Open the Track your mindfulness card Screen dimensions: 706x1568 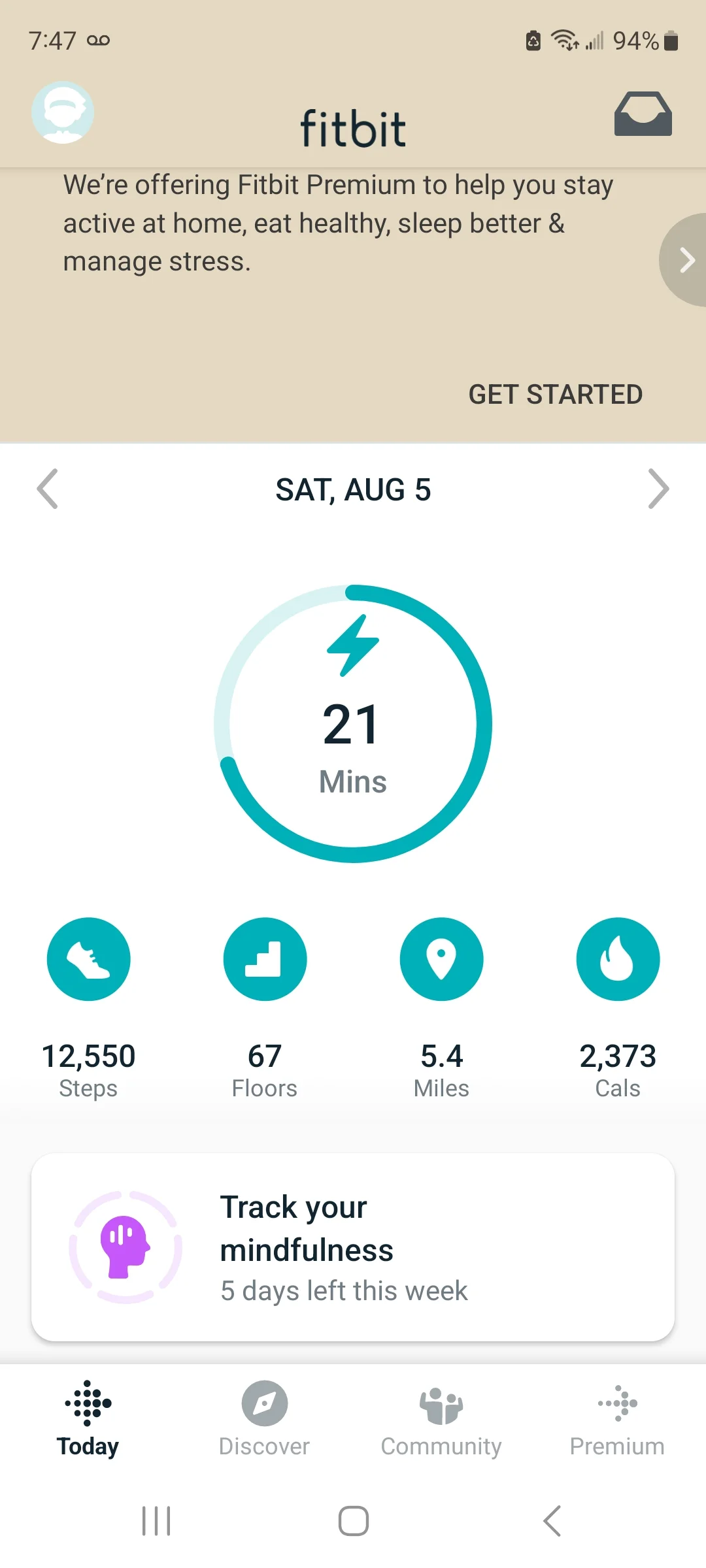point(353,1248)
